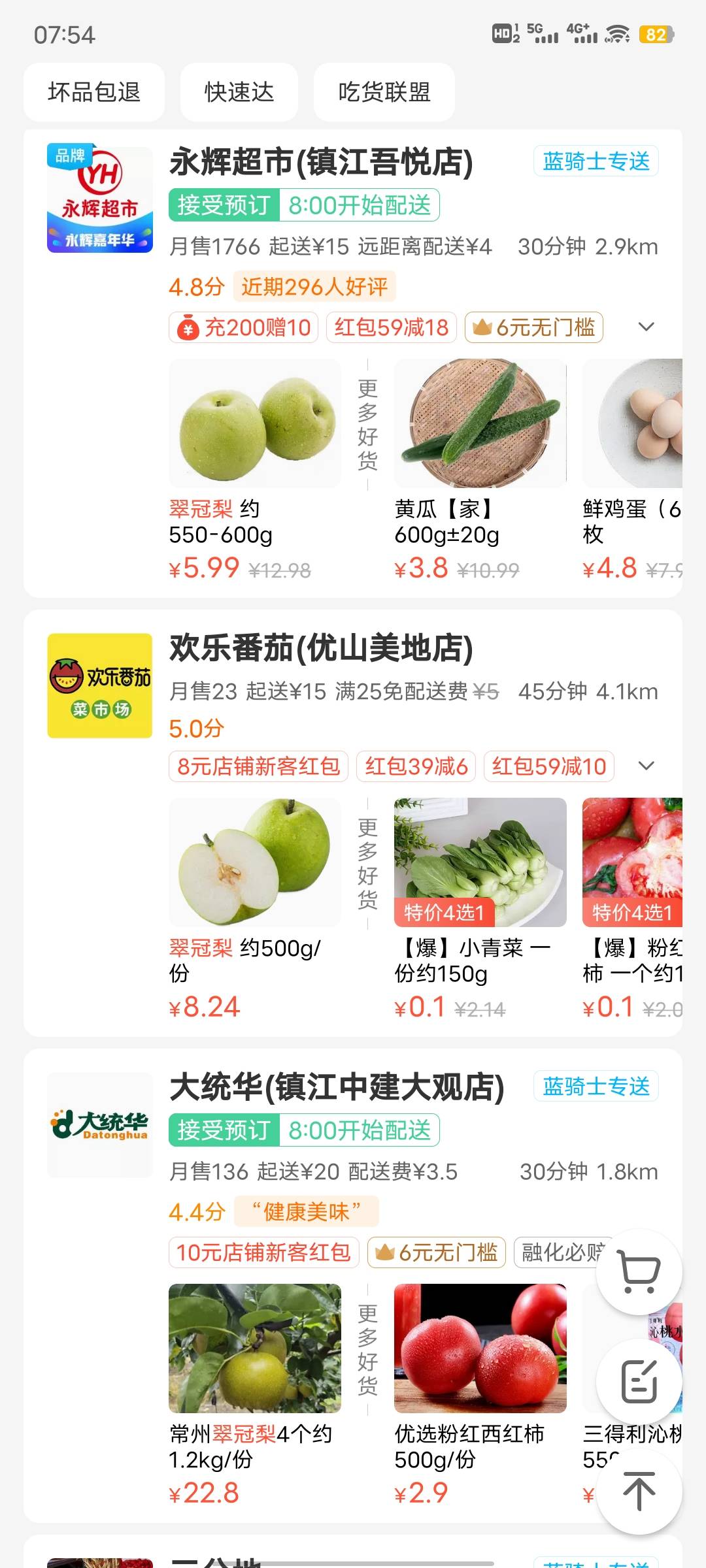Open the floating orders note icon

pyautogui.click(x=639, y=1381)
